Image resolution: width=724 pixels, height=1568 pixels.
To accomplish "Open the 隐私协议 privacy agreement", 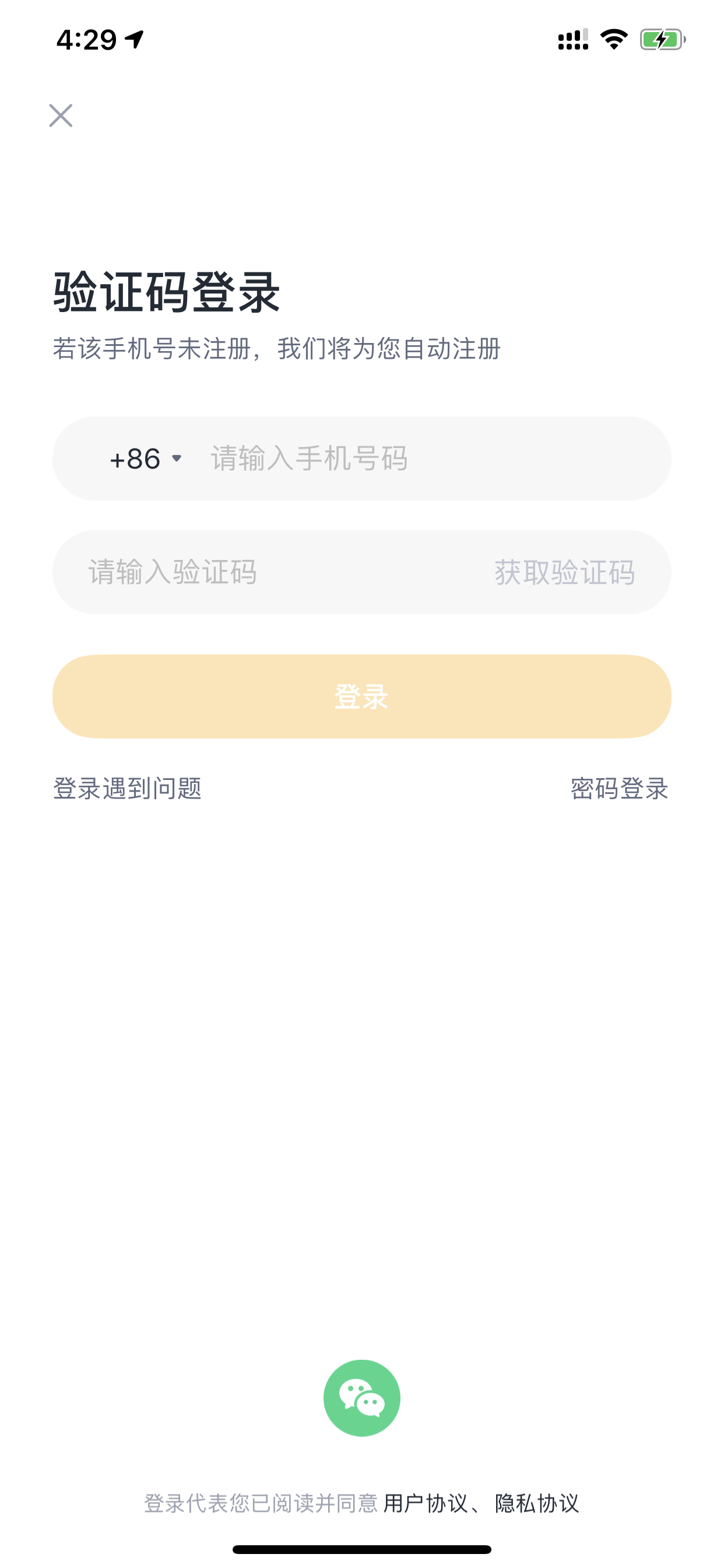I will pyautogui.click(x=537, y=1503).
